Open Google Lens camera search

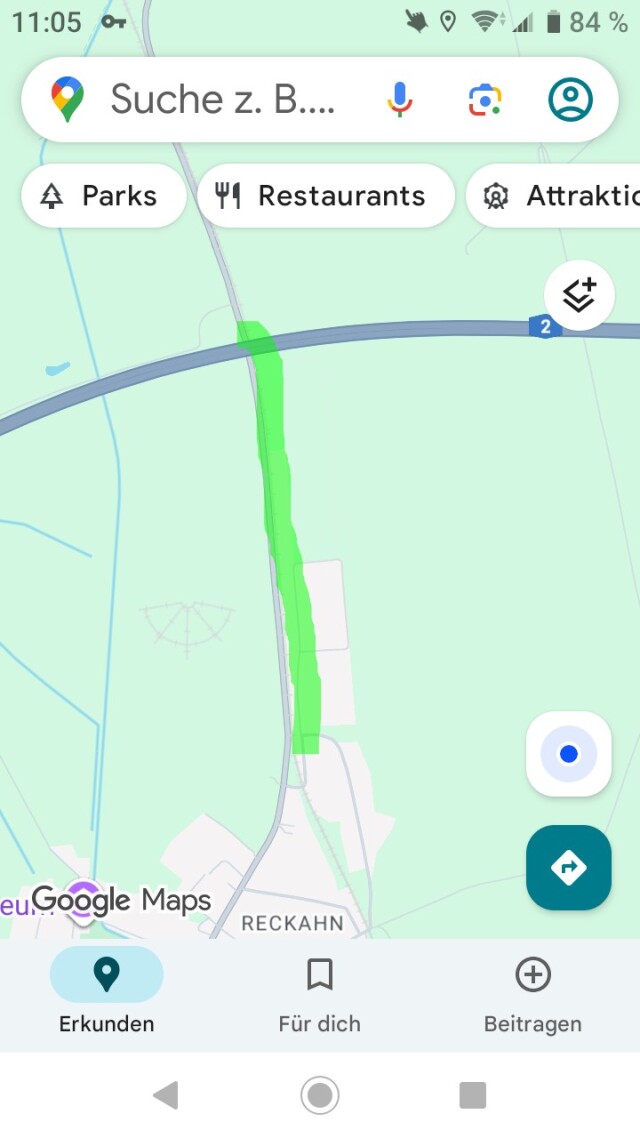tap(485, 100)
